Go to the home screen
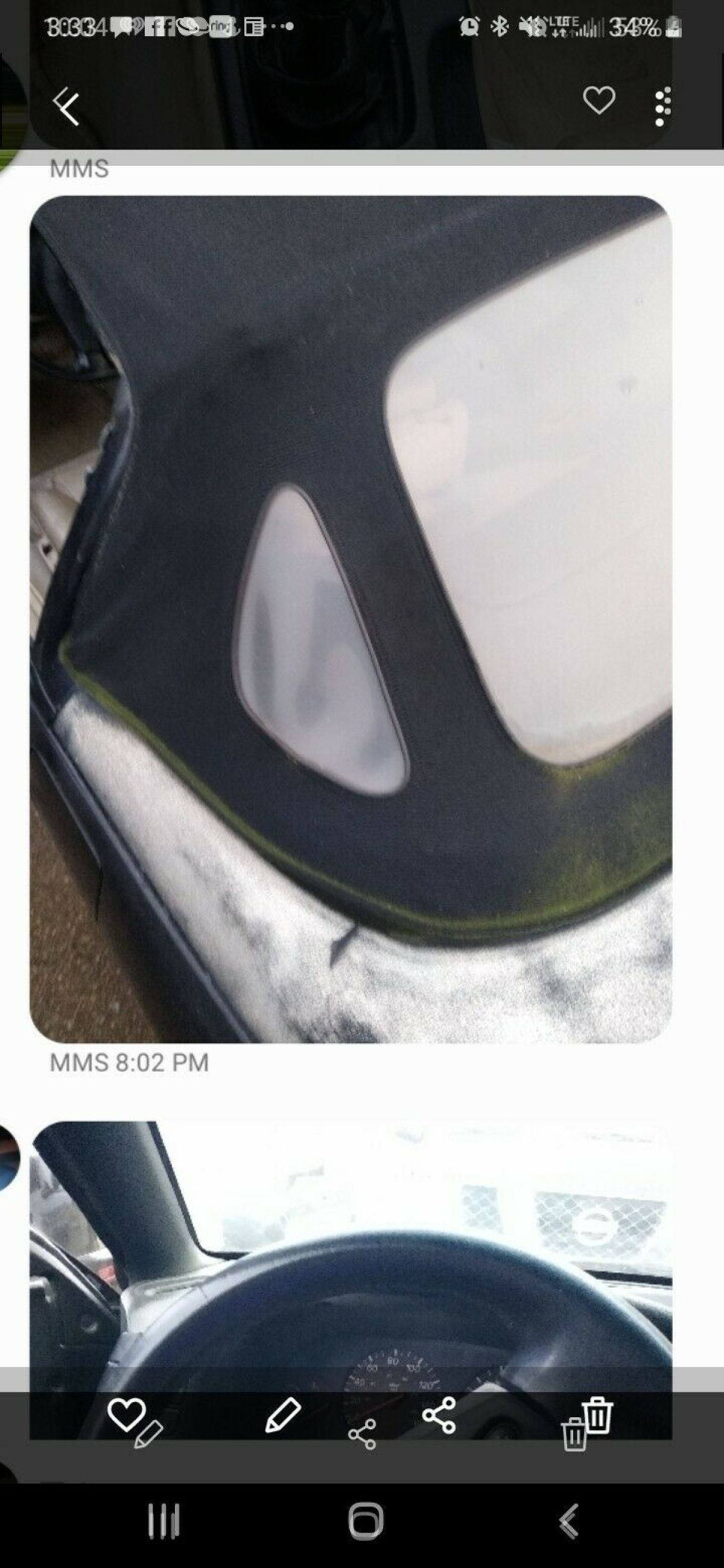The width and height of the screenshot is (724, 1568). pyautogui.click(x=366, y=1522)
